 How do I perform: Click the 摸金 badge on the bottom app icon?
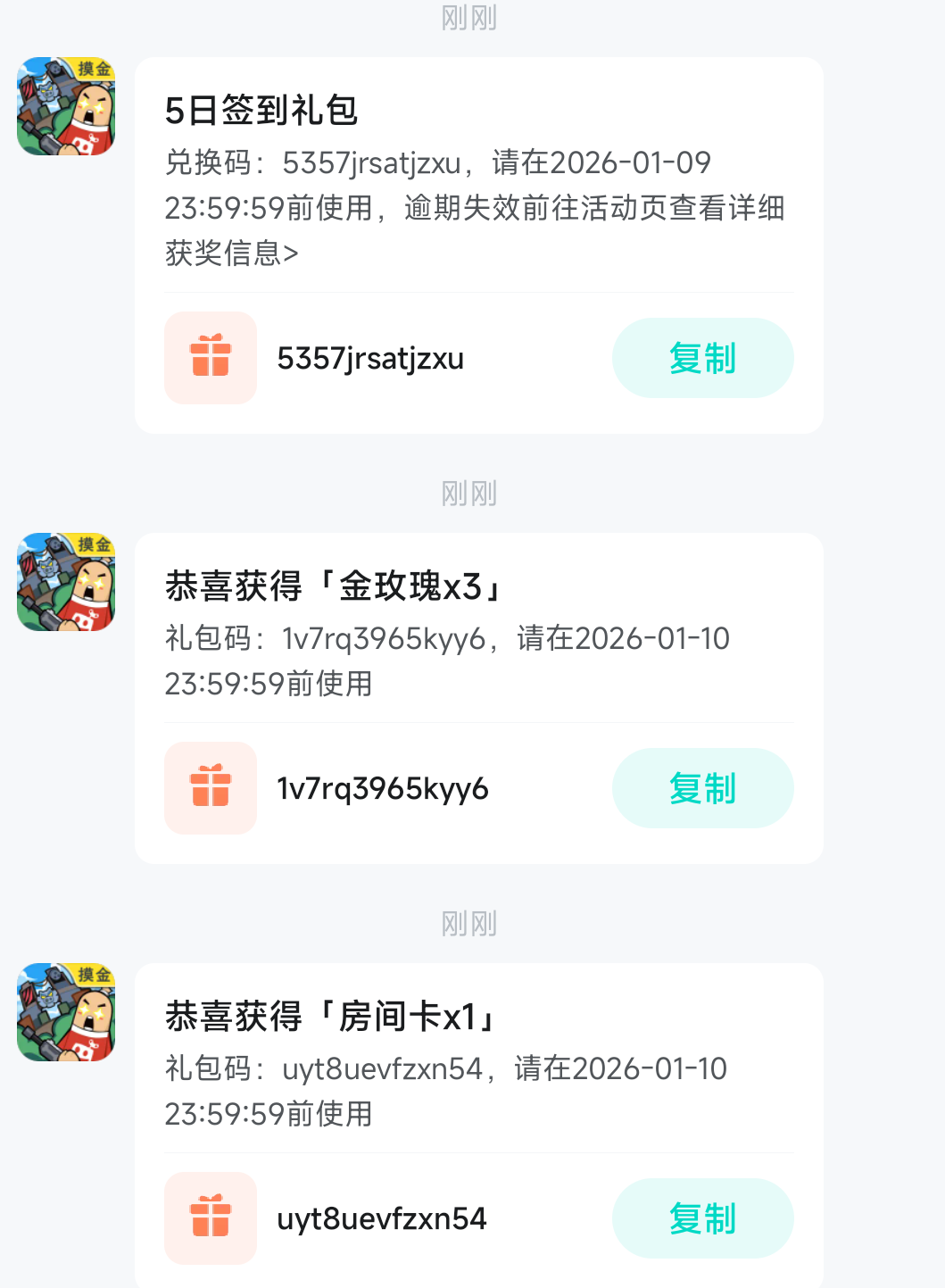[92, 972]
